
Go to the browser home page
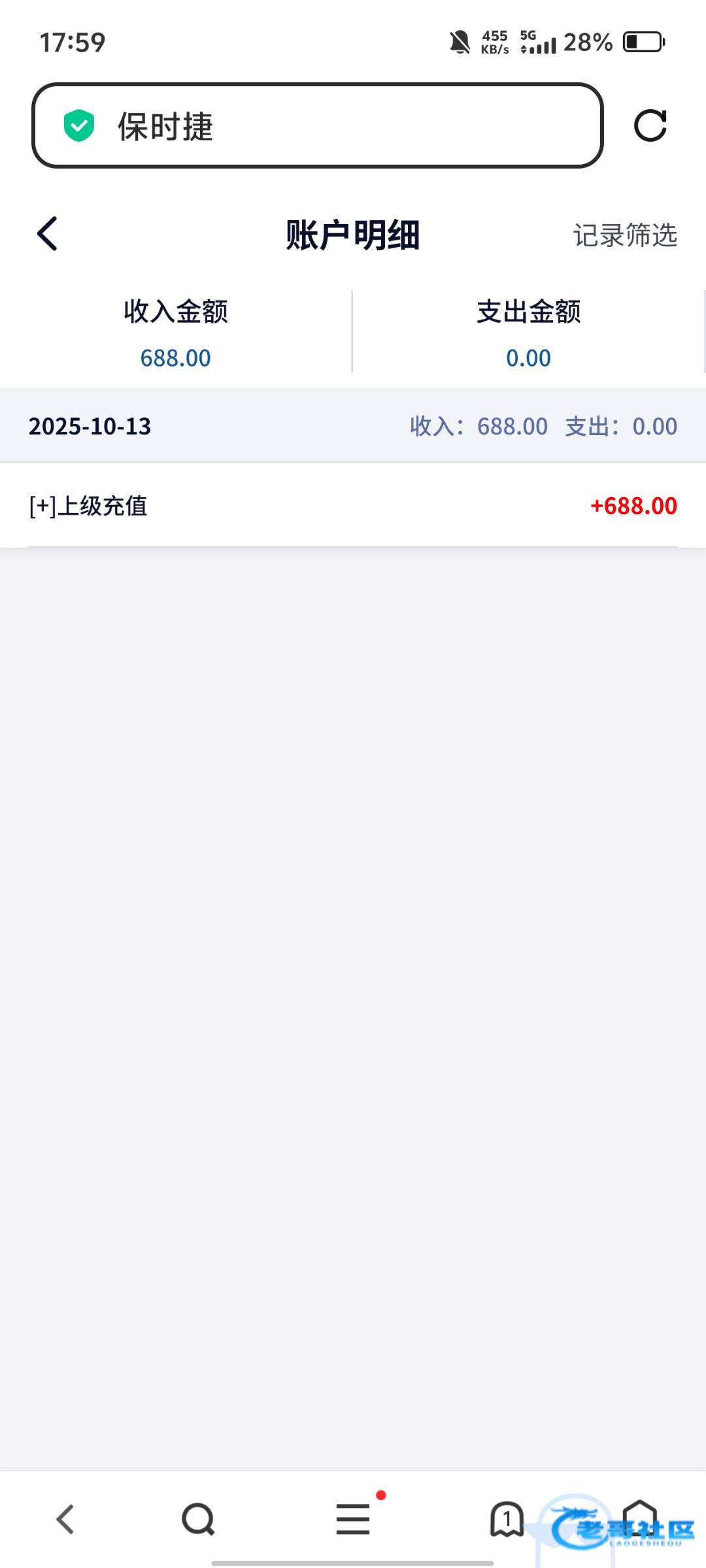[x=639, y=1517]
